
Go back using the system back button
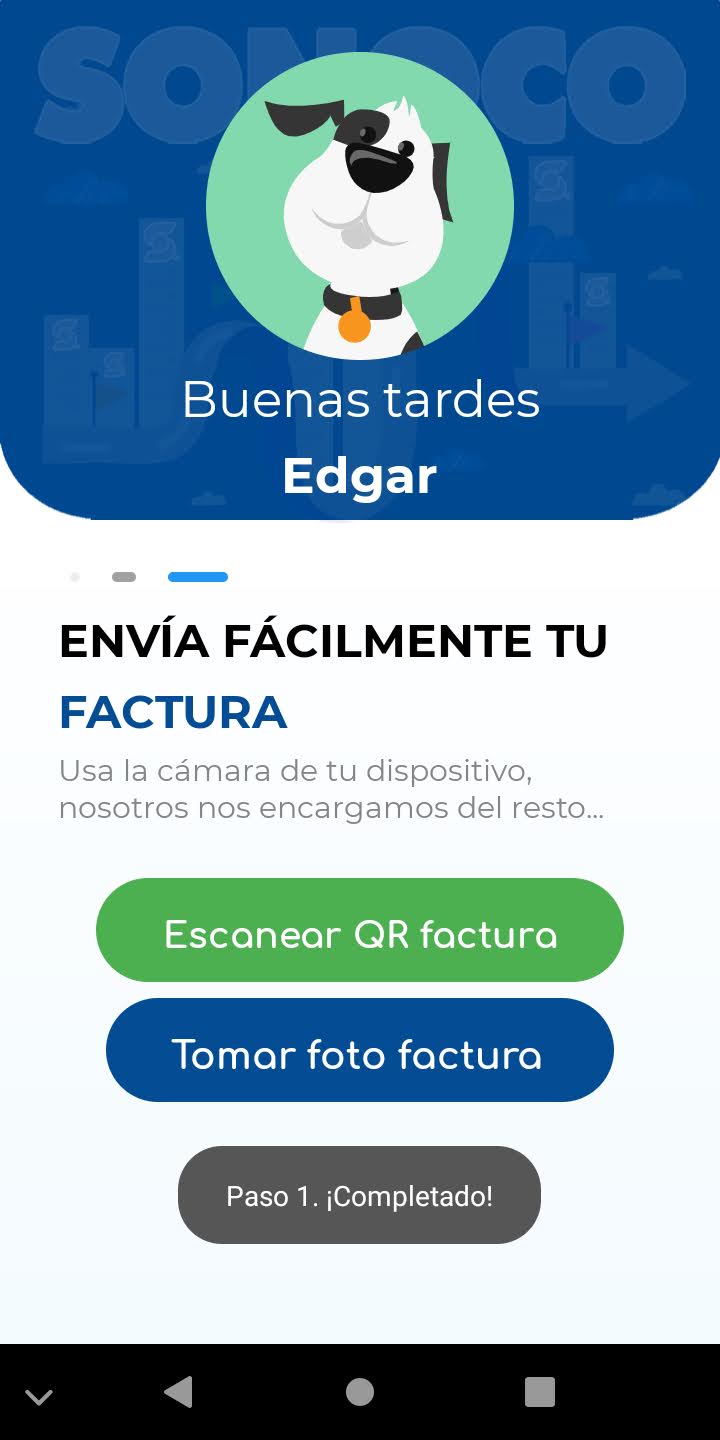coord(178,1392)
